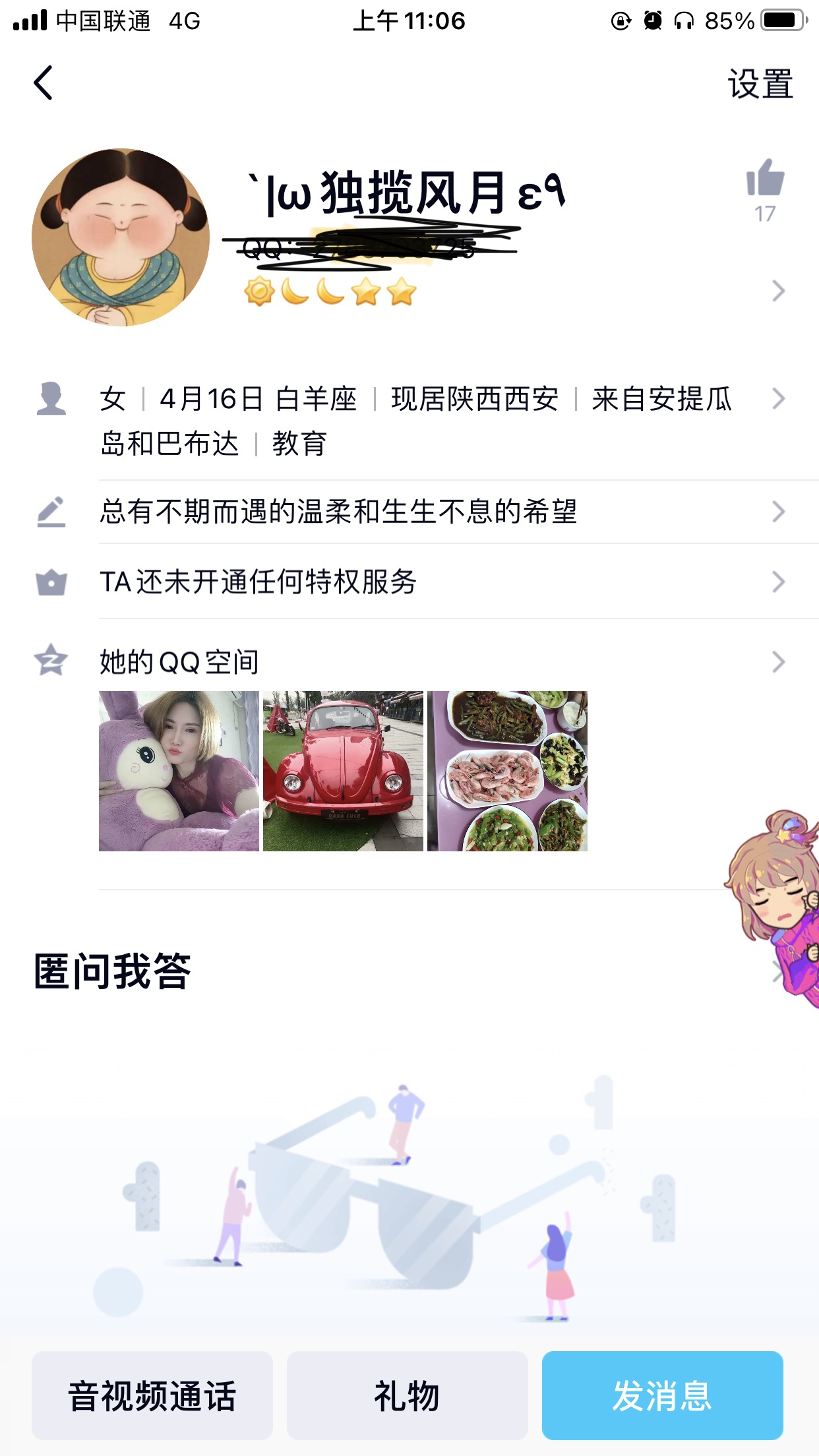The width and height of the screenshot is (819, 1456).
Task: Open the QQ空间 photo of food dishes
Action: [507, 771]
